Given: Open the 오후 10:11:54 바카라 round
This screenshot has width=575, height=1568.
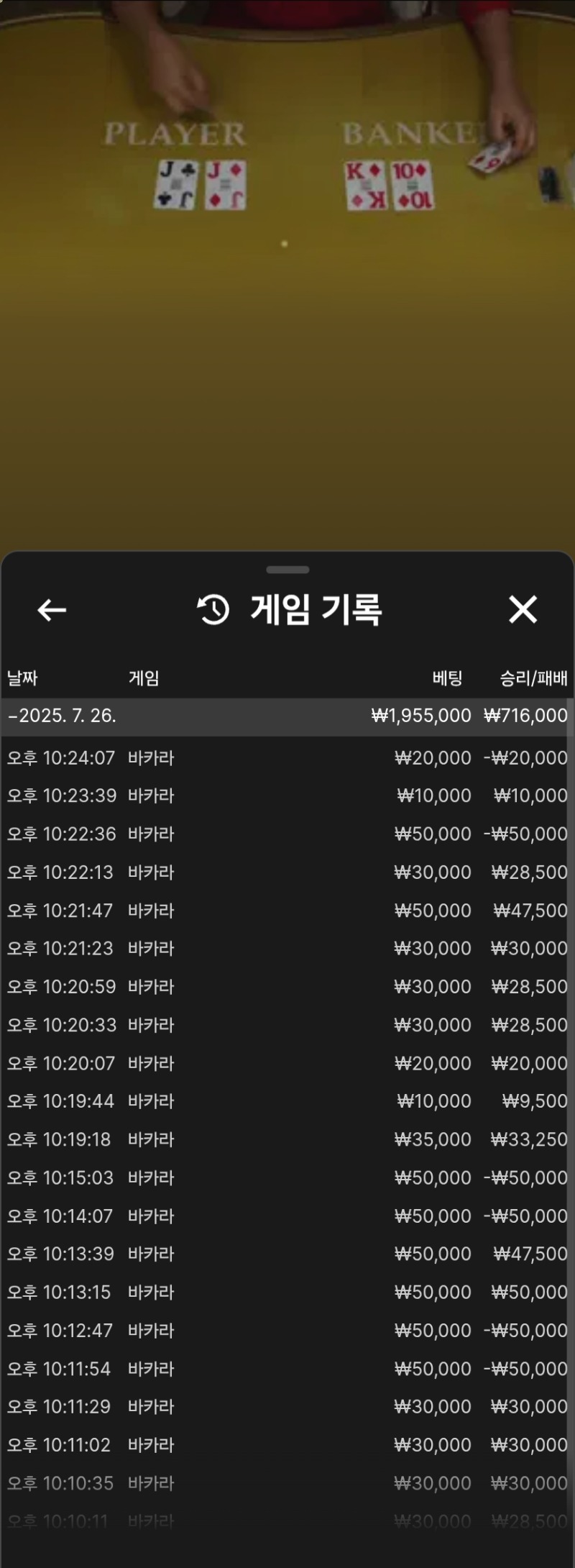Looking at the screenshot, I should coord(287,1369).
